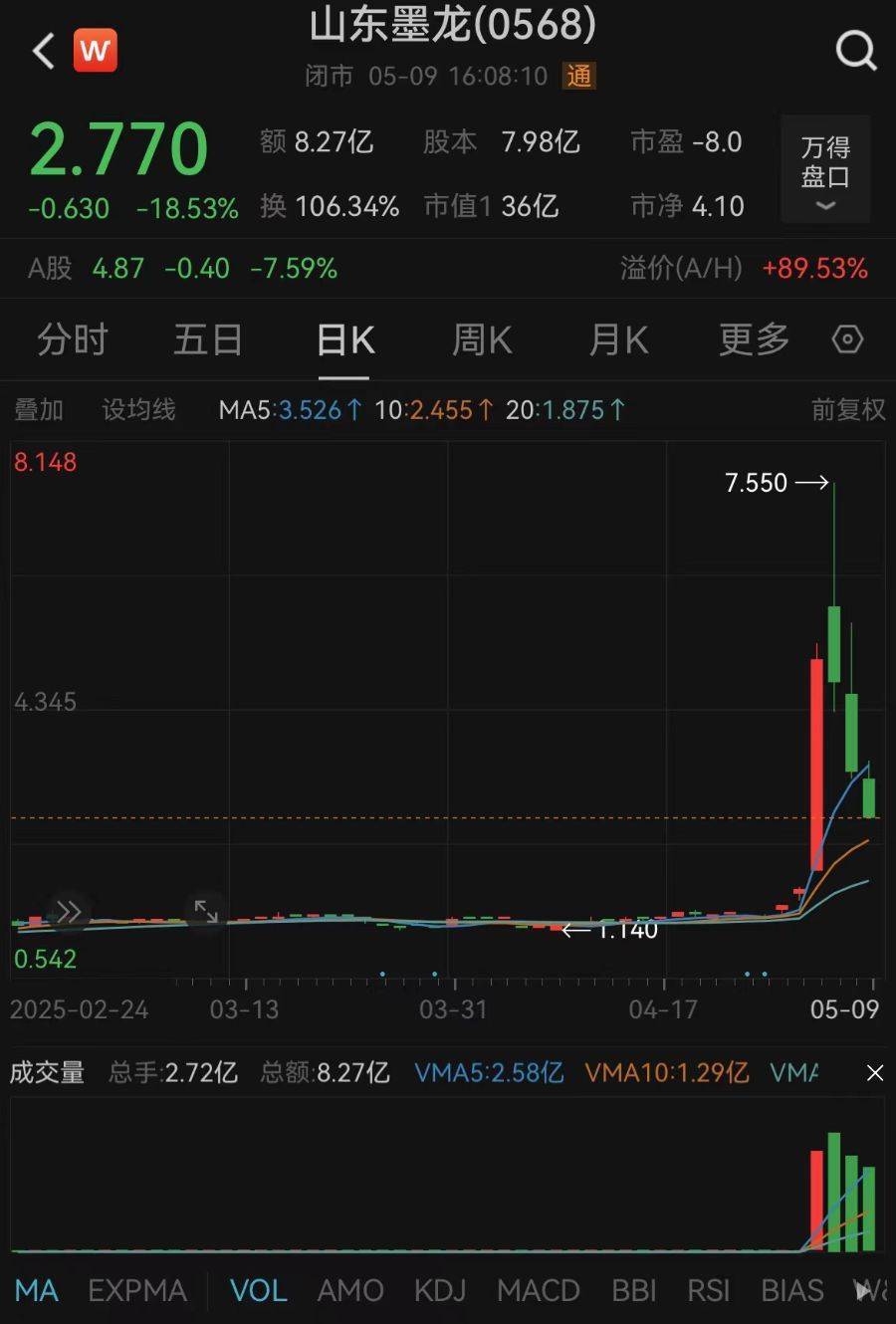The width and height of the screenshot is (896, 1324).
Task: Select the BIAS indicator
Action: click(x=791, y=1291)
